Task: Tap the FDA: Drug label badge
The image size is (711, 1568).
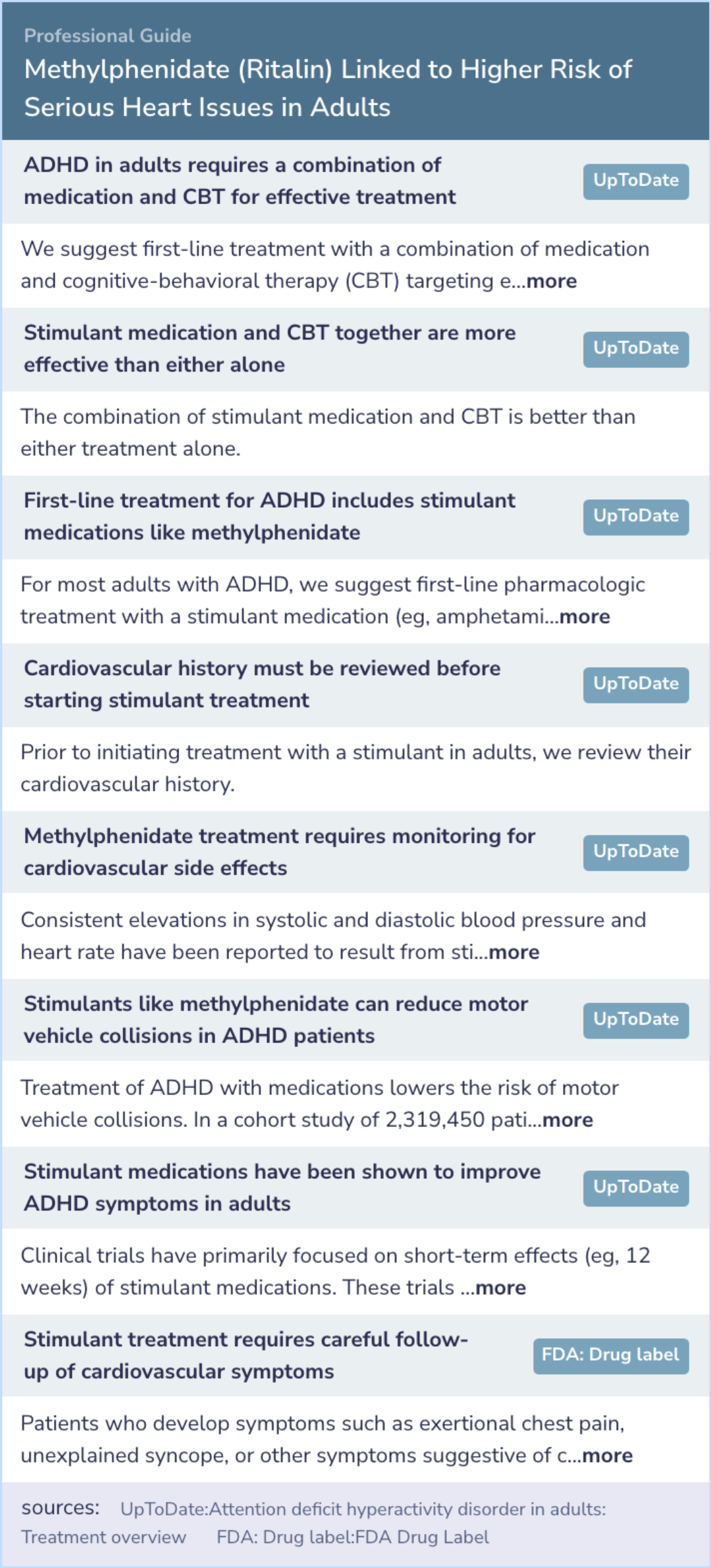Action: coord(611,1356)
